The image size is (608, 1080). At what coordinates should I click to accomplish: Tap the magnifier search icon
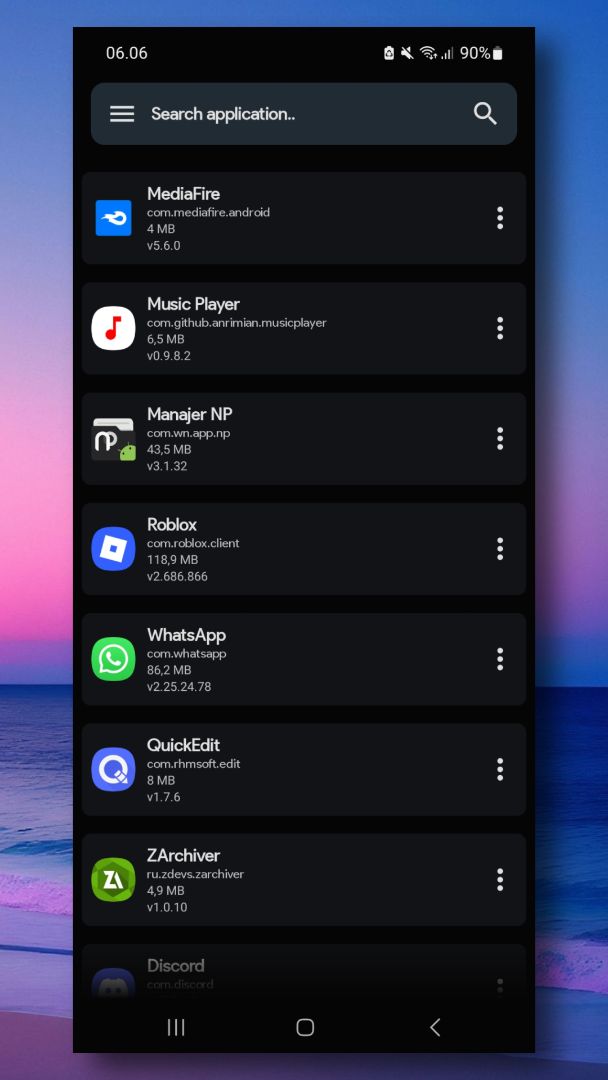tap(485, 114)
